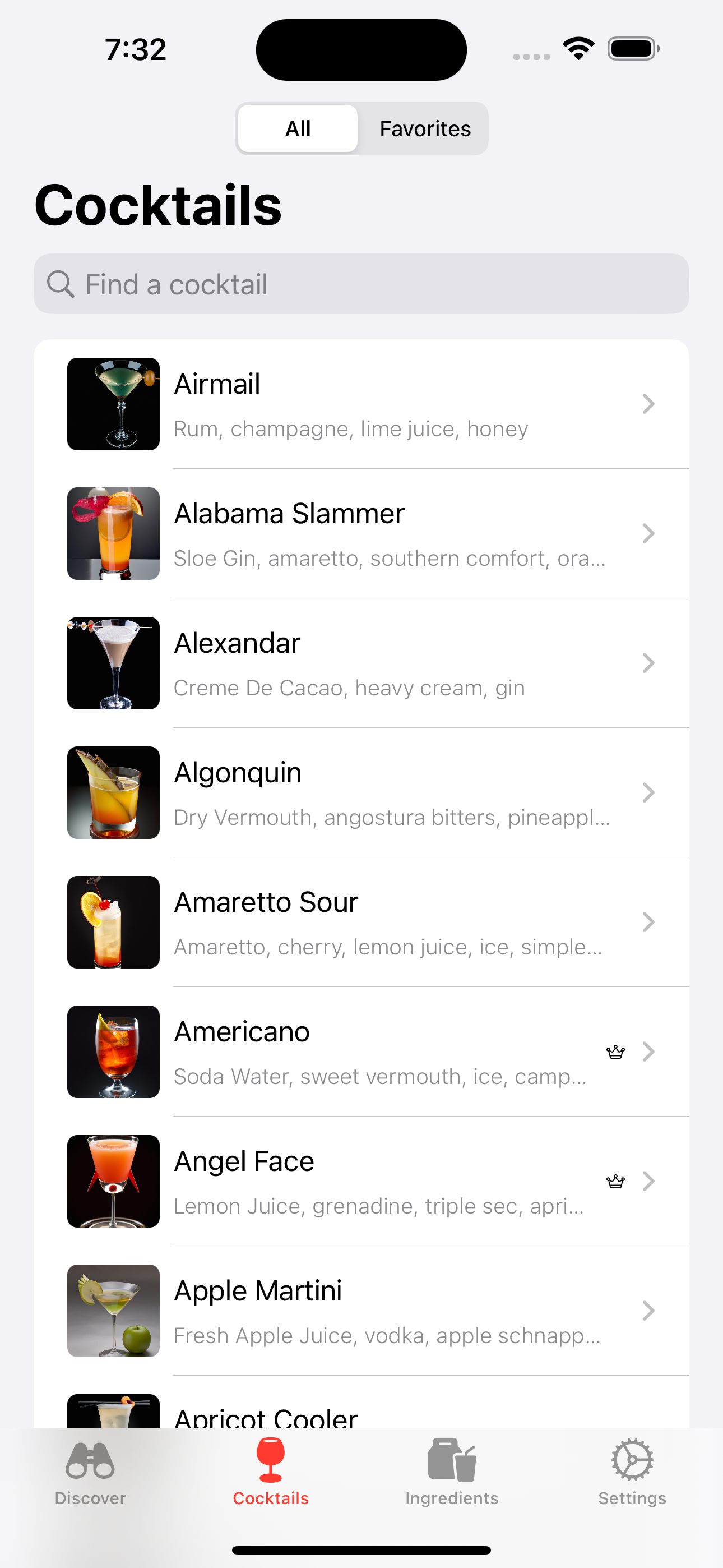Viewport: 723px width, 1568px height.
Task: Select the All segment
Action: [x=298, y=129]
